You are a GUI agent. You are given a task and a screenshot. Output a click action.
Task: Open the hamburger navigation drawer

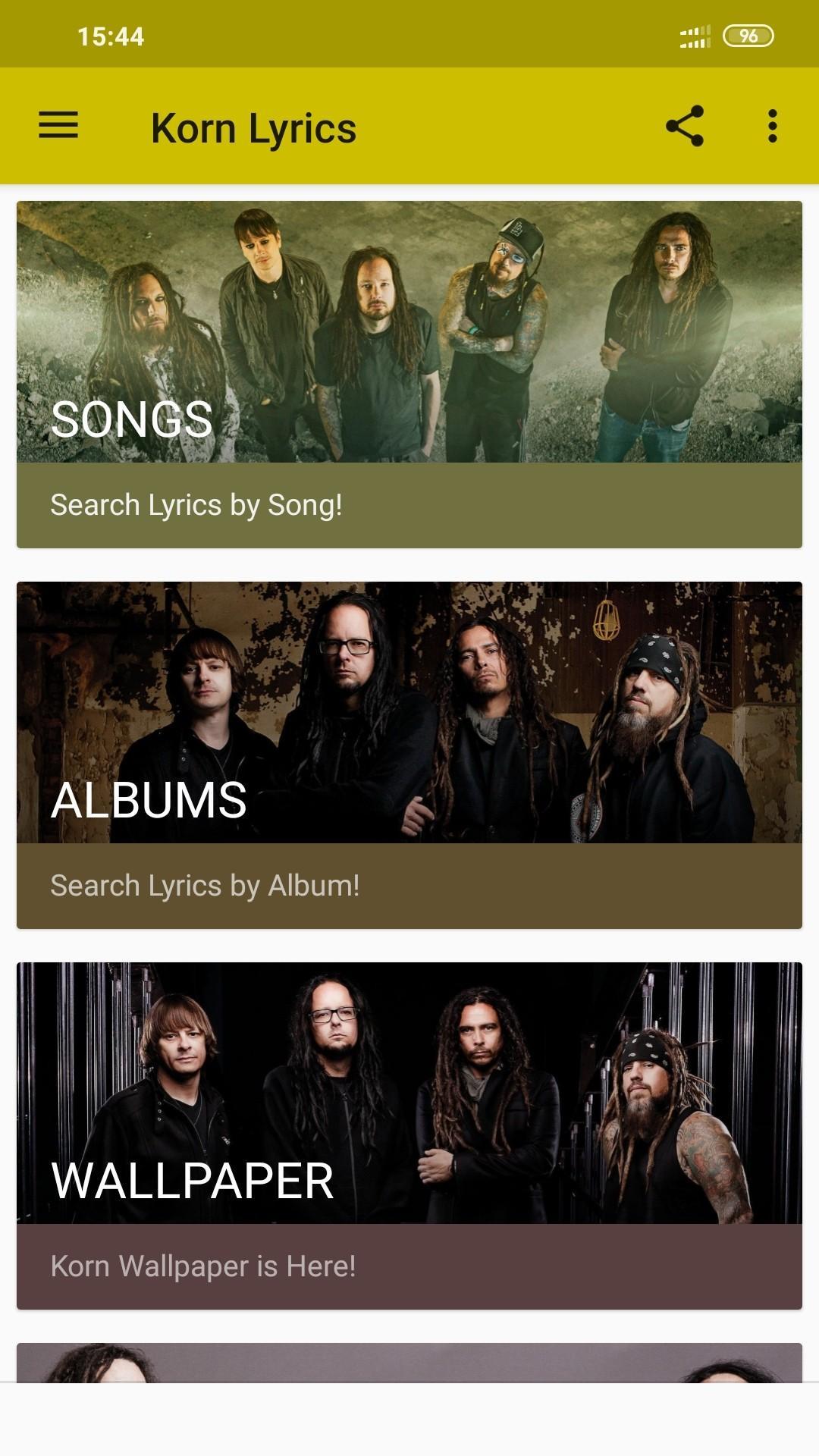pyautogui.click(x=58, y=126)
